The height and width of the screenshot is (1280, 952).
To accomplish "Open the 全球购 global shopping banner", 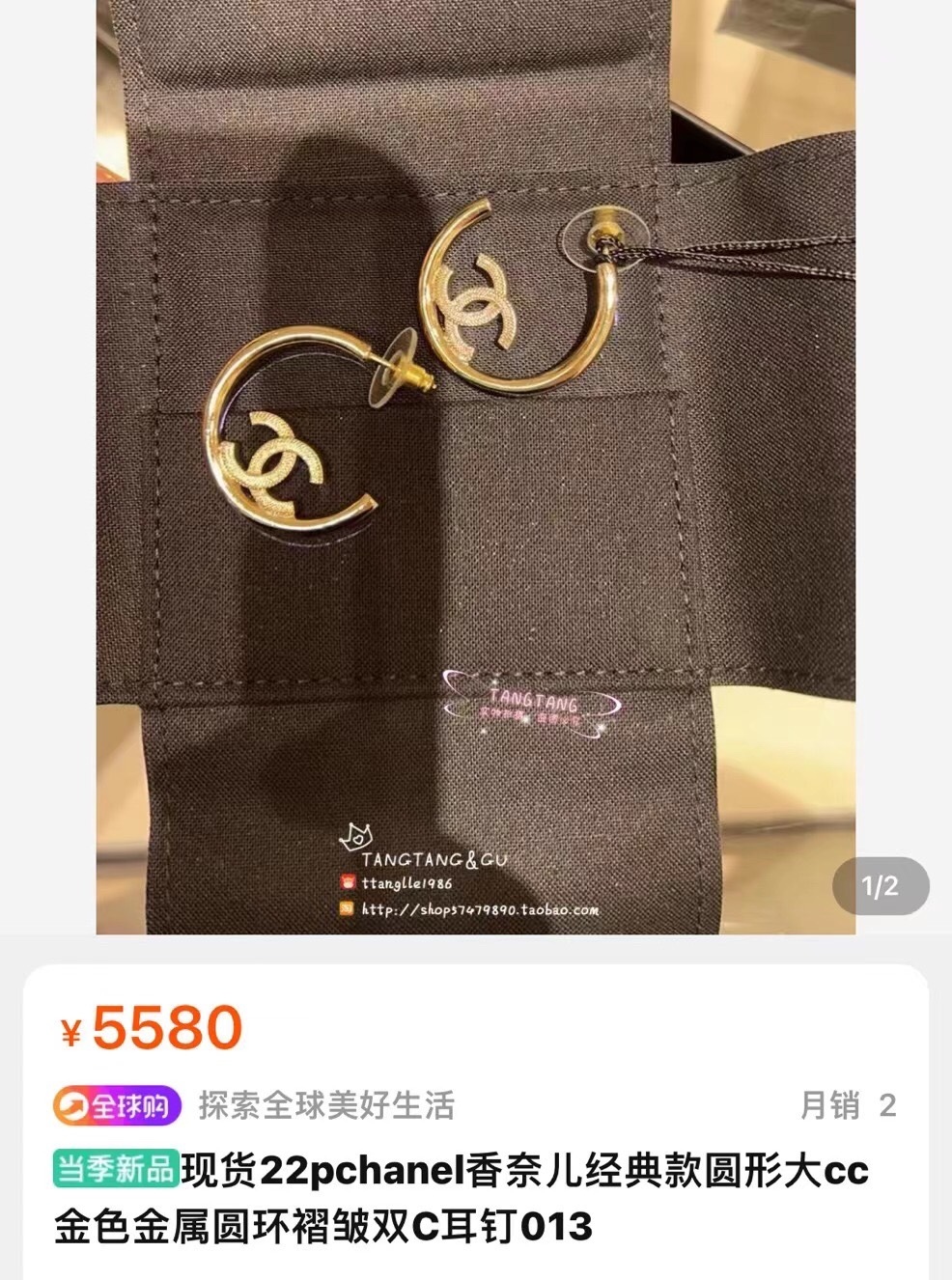I will pyautogui.click(x=118, y=1105).
